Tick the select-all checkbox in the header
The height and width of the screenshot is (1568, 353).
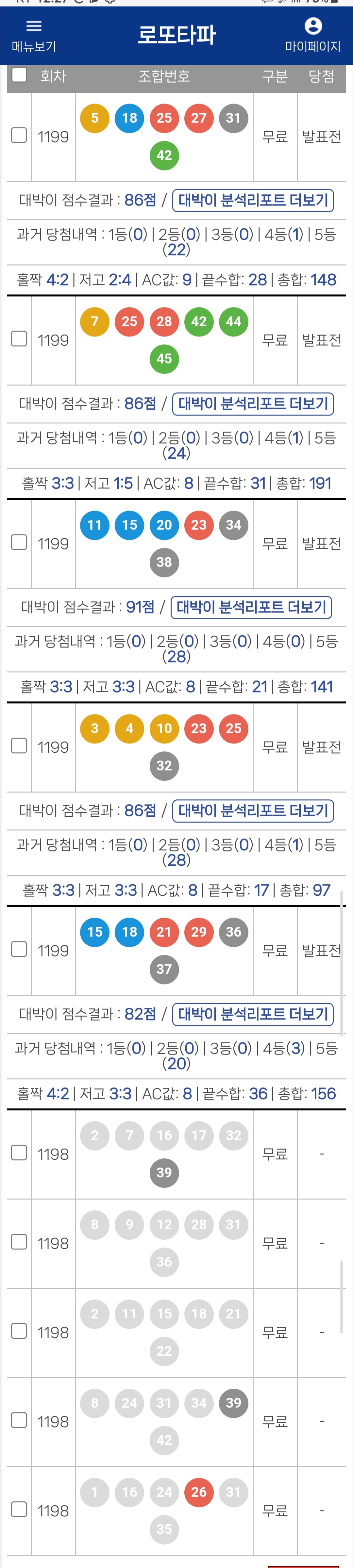tap(20, 75)
